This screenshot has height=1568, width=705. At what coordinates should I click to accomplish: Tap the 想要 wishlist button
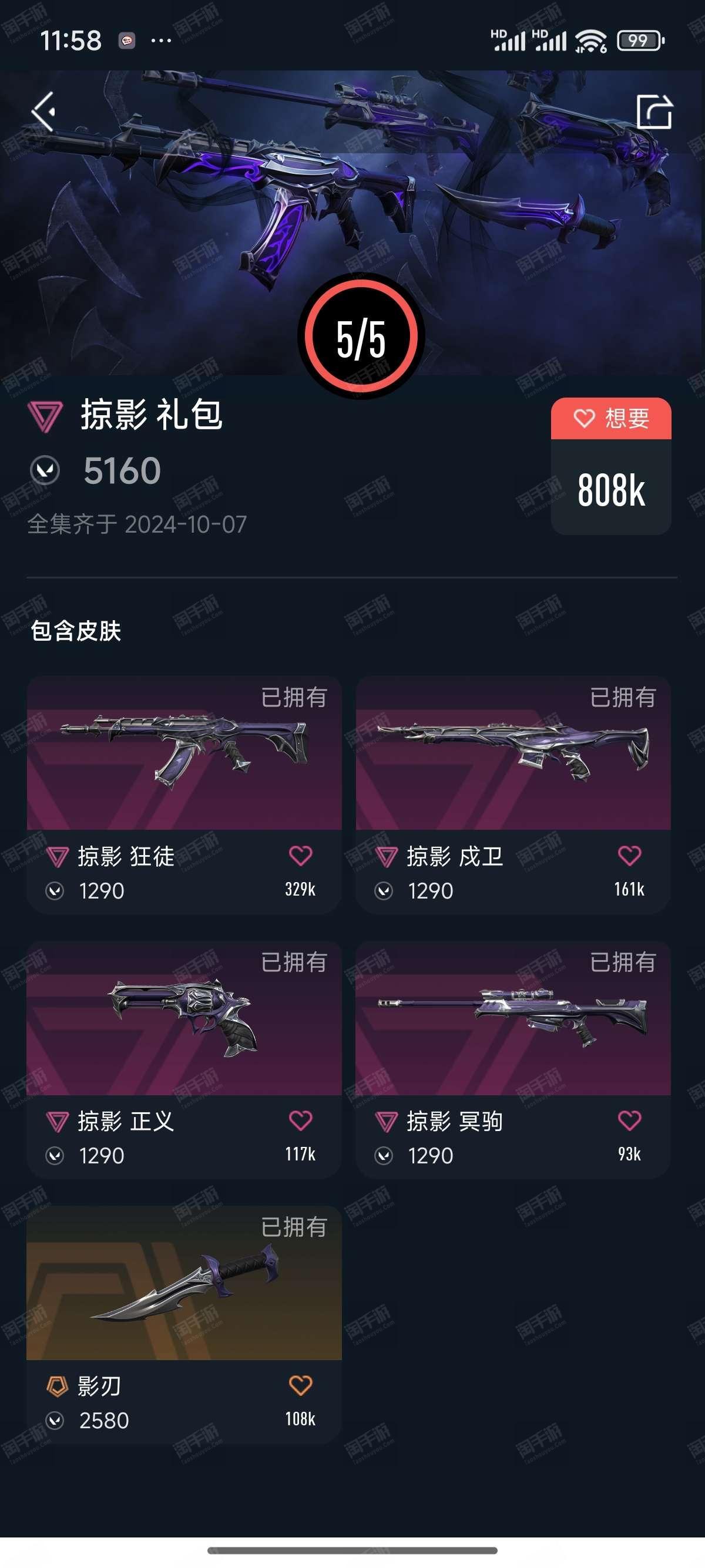pyautogui.click(x=611, y=419)
